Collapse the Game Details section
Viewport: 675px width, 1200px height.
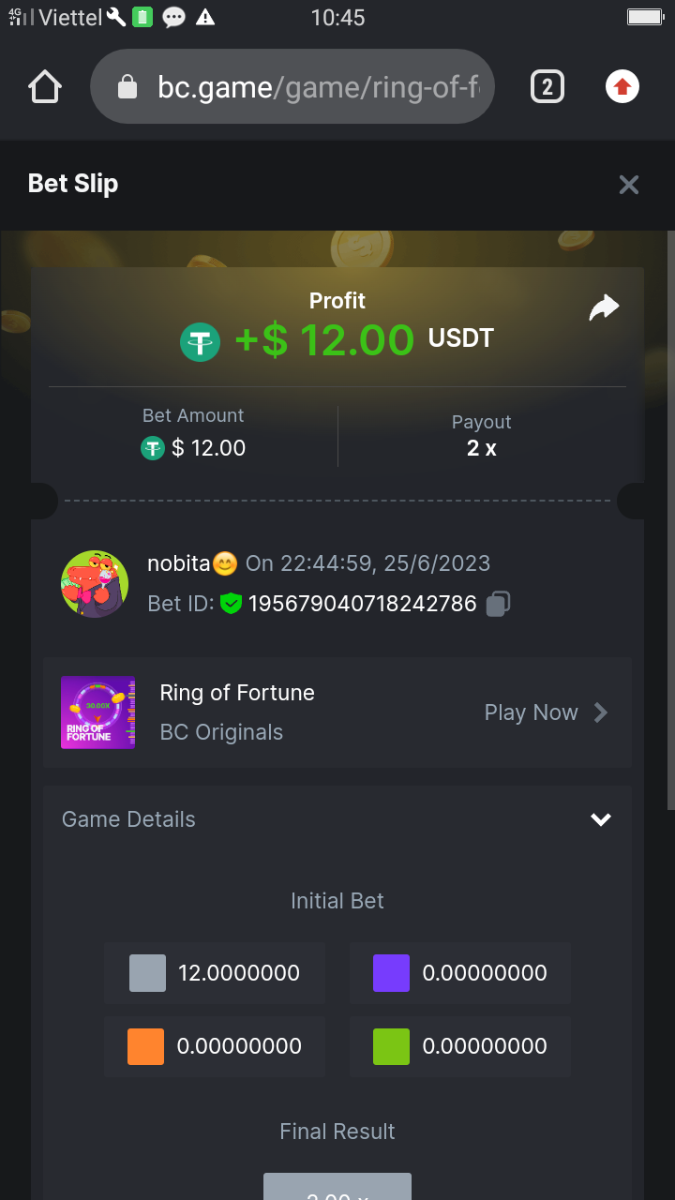tap(600, 819)
